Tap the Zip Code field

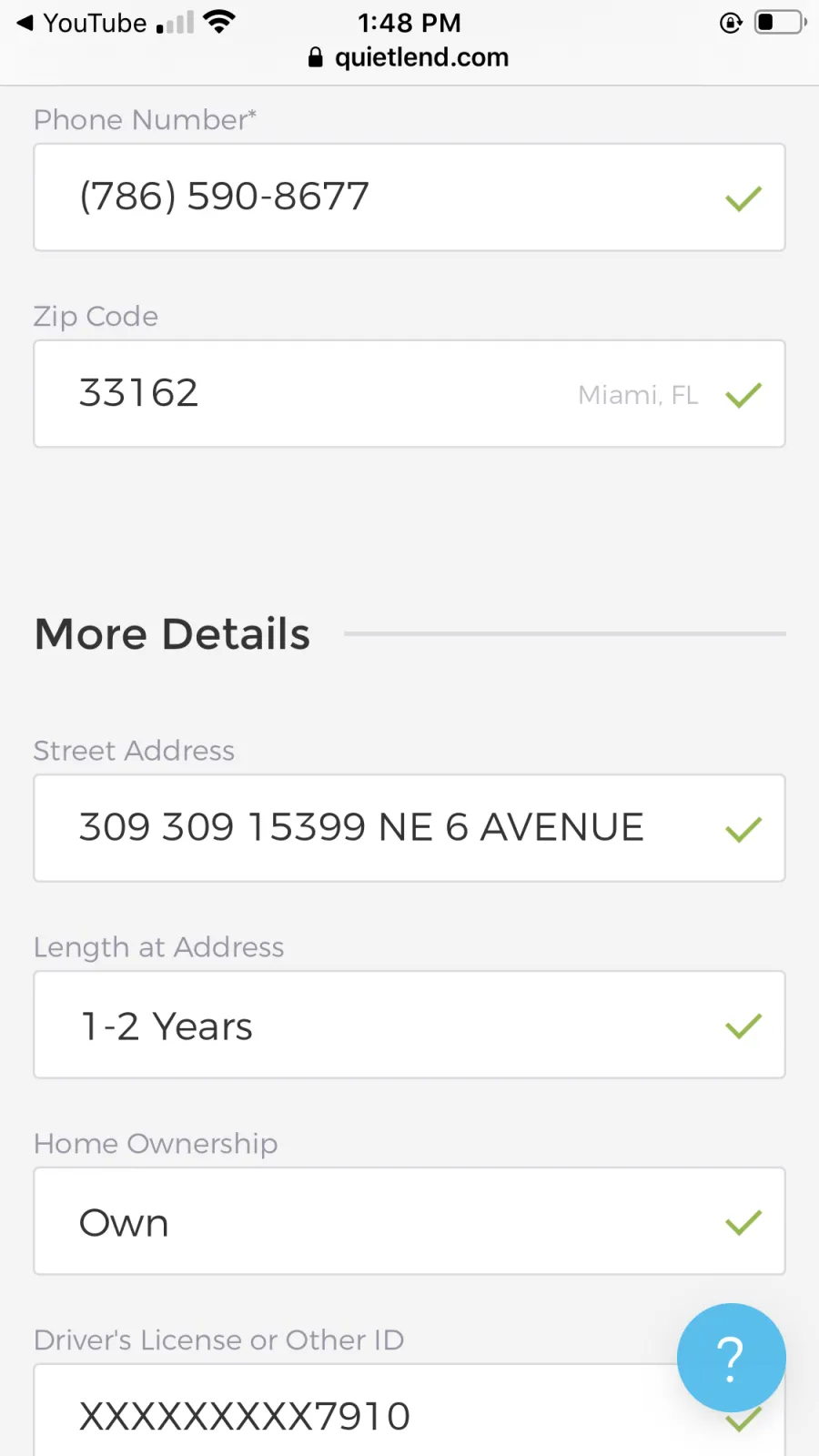click(x=409, y=394)
